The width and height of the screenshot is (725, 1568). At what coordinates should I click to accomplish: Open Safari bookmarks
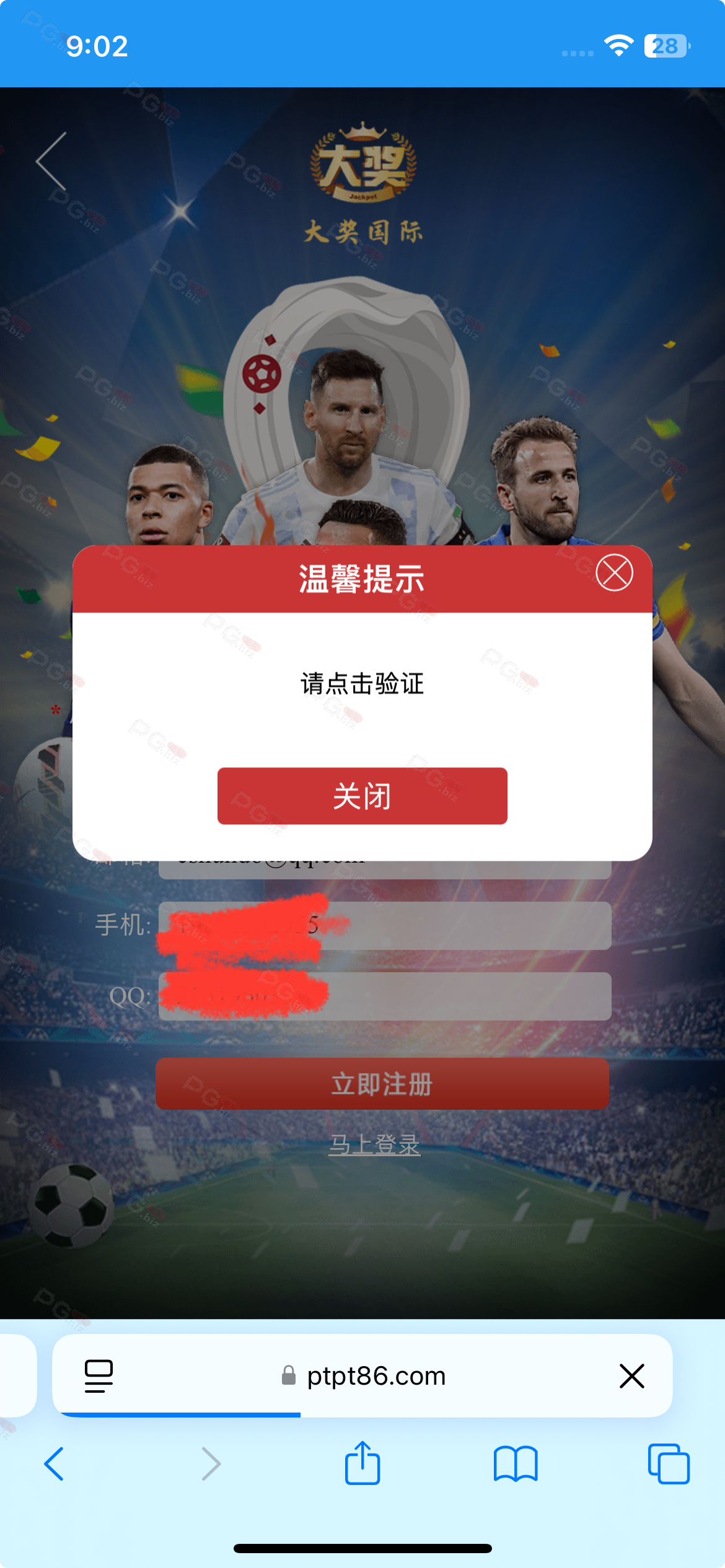coord(515,1464)
